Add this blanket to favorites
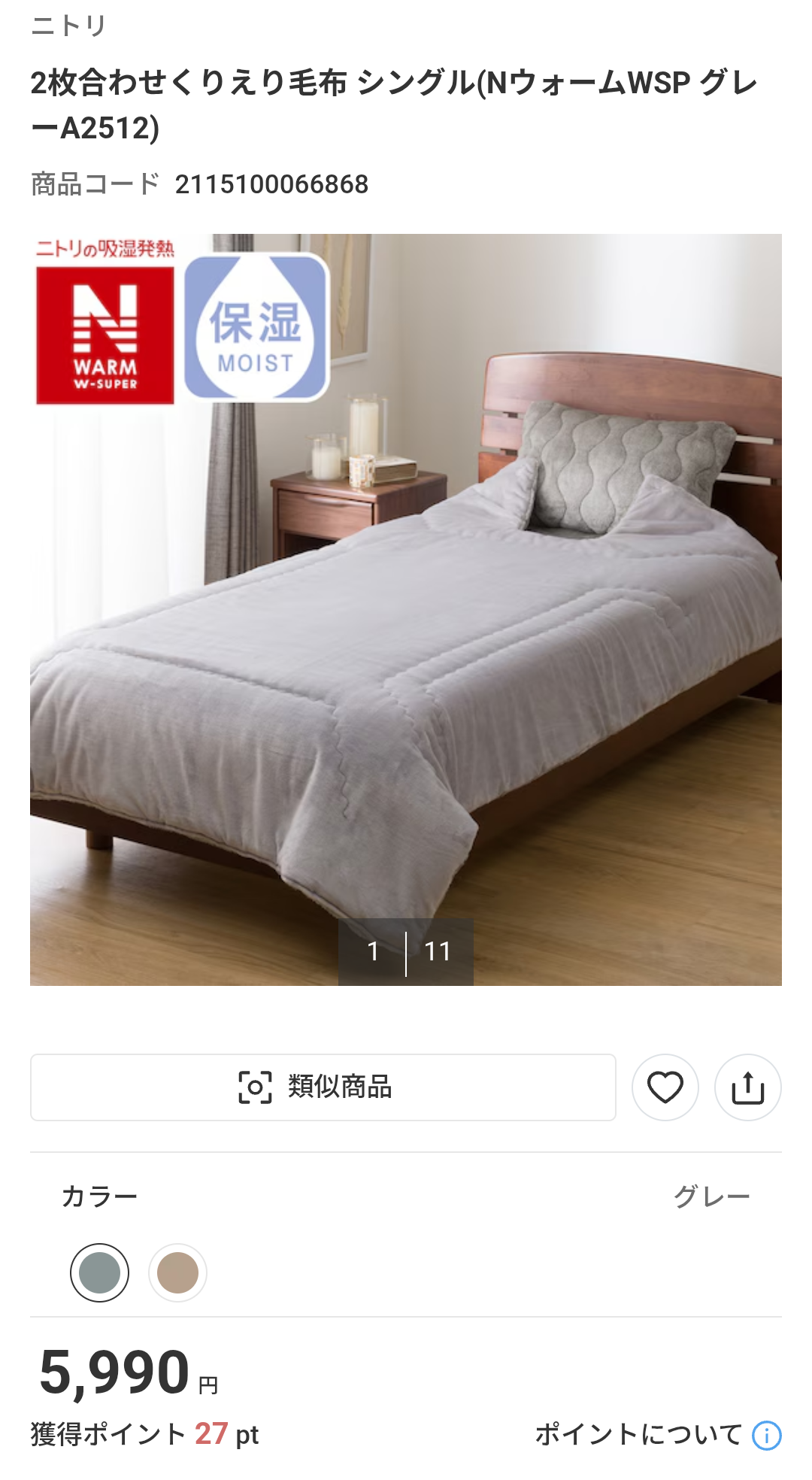This screenshot has height=1480, width=812. 665,1087
